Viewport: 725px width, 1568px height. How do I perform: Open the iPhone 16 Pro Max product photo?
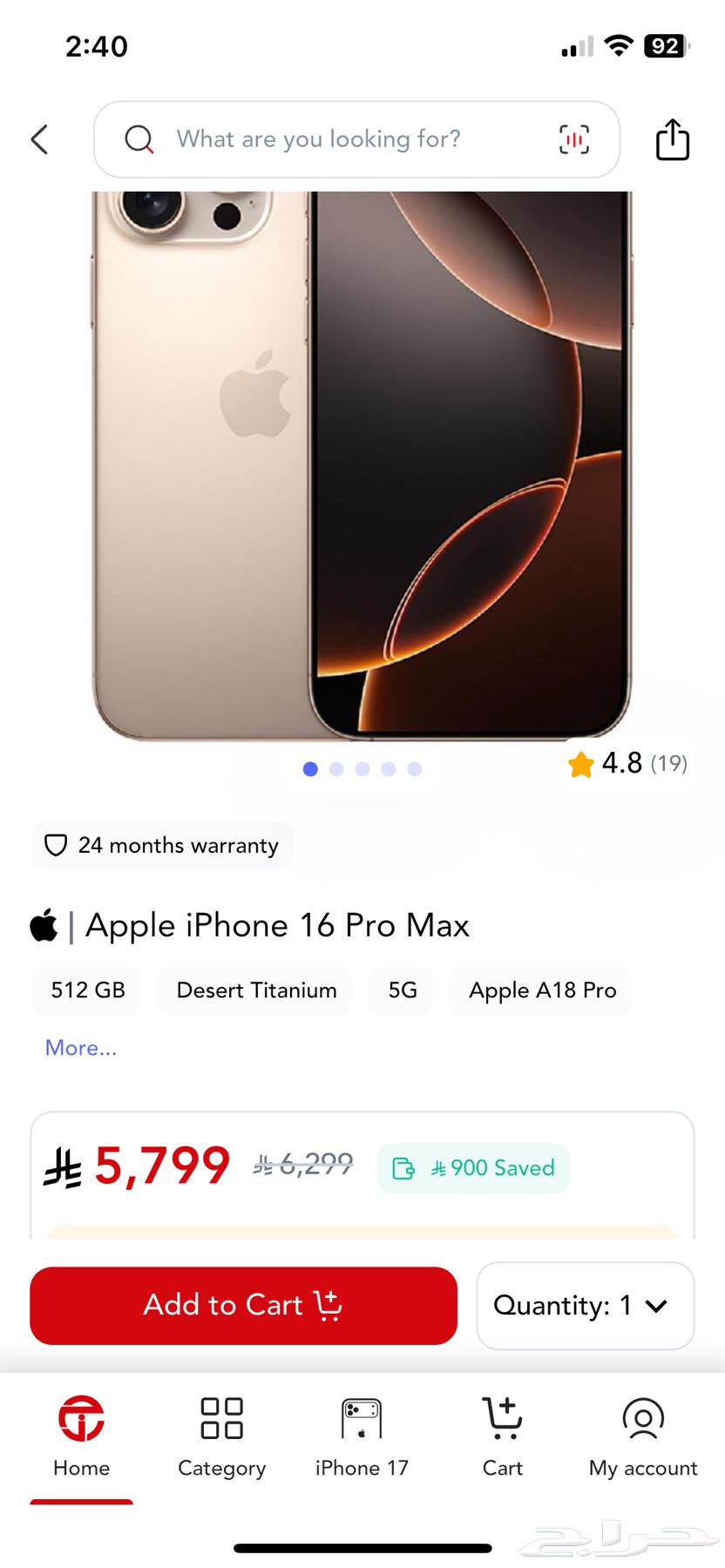[x=362, y=462]
